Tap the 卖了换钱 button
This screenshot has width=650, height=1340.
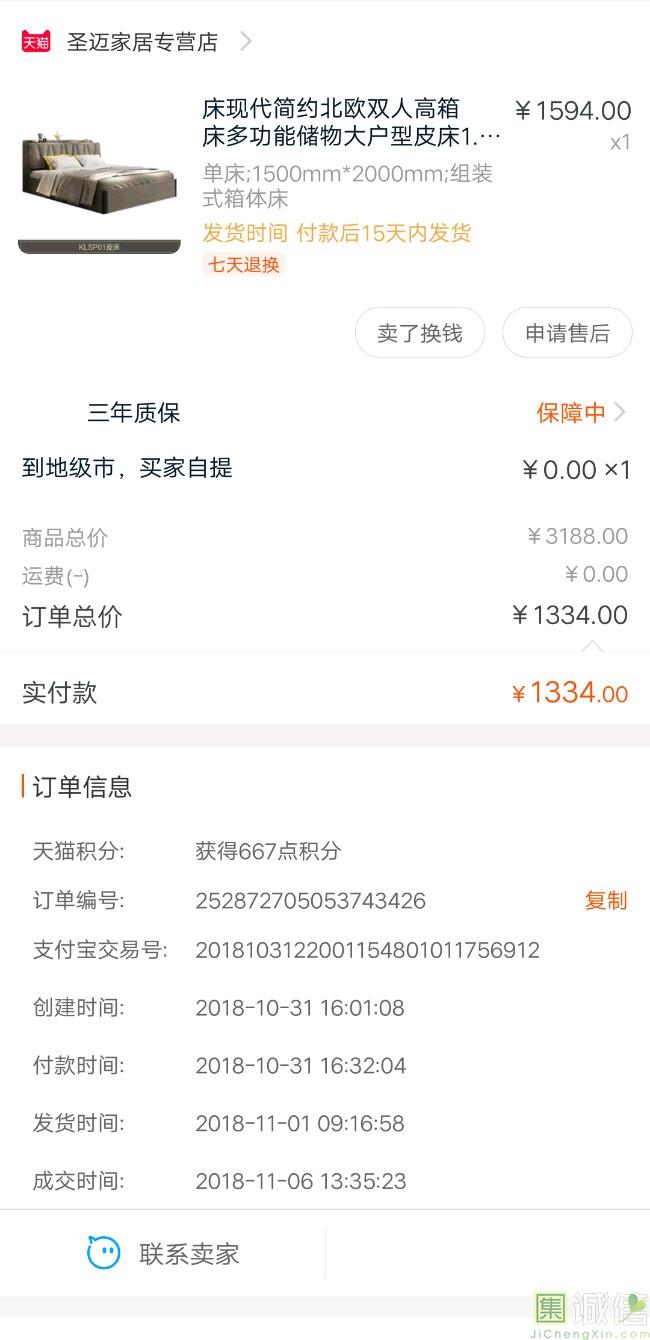tap(420, 333)
